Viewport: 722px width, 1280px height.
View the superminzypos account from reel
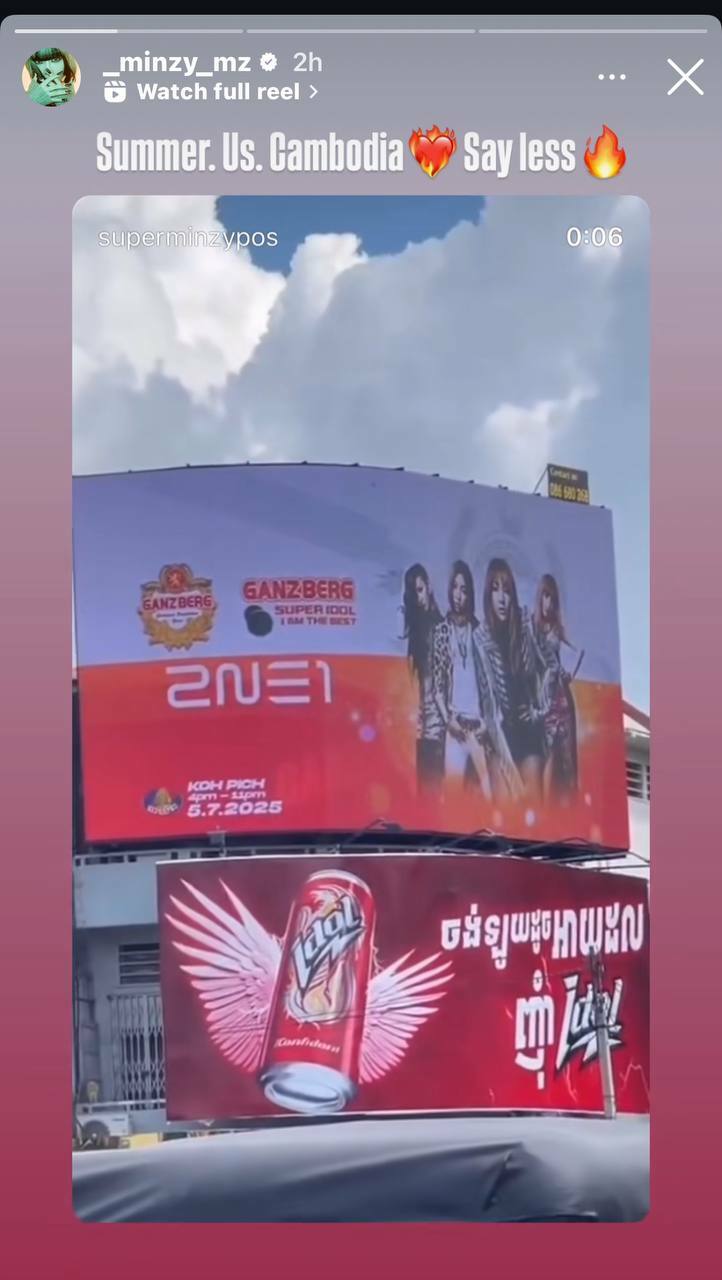(187, 238)
